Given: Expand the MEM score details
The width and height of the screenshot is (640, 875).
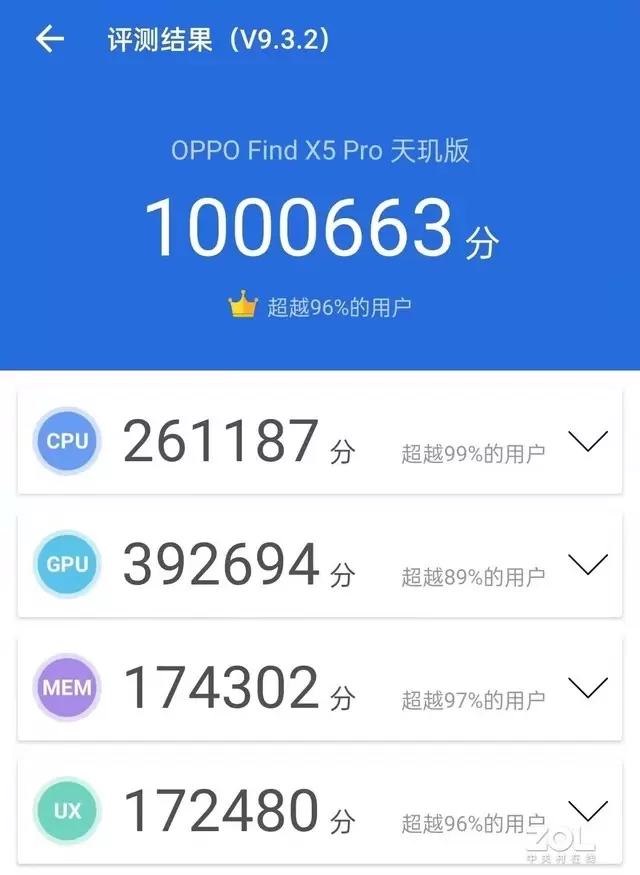Looking at the screenshot, I should (587, 687).
